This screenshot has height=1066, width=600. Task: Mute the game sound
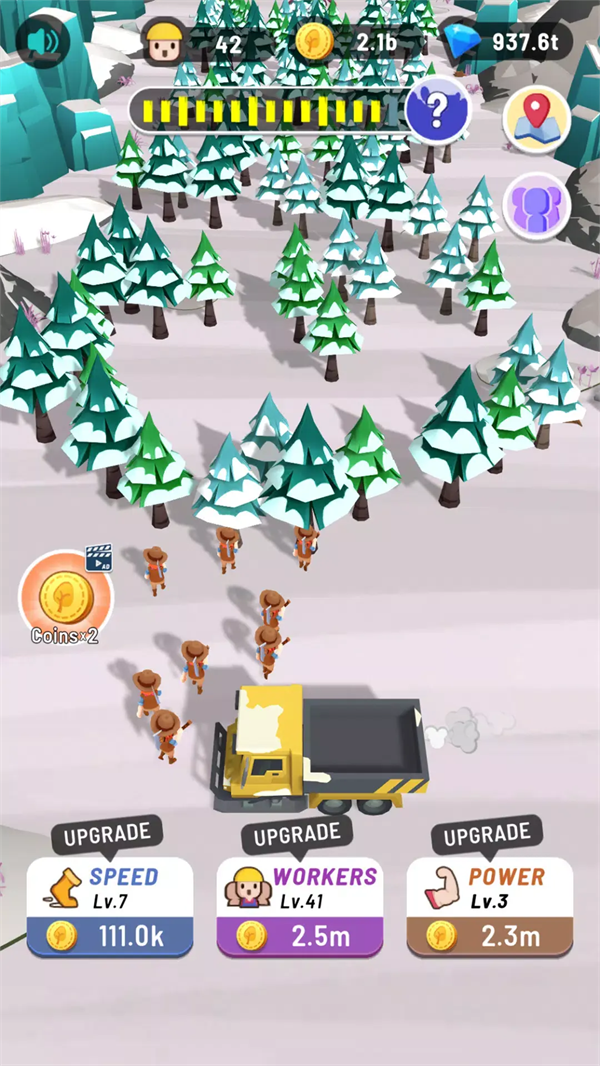click(x=43, y=40)
